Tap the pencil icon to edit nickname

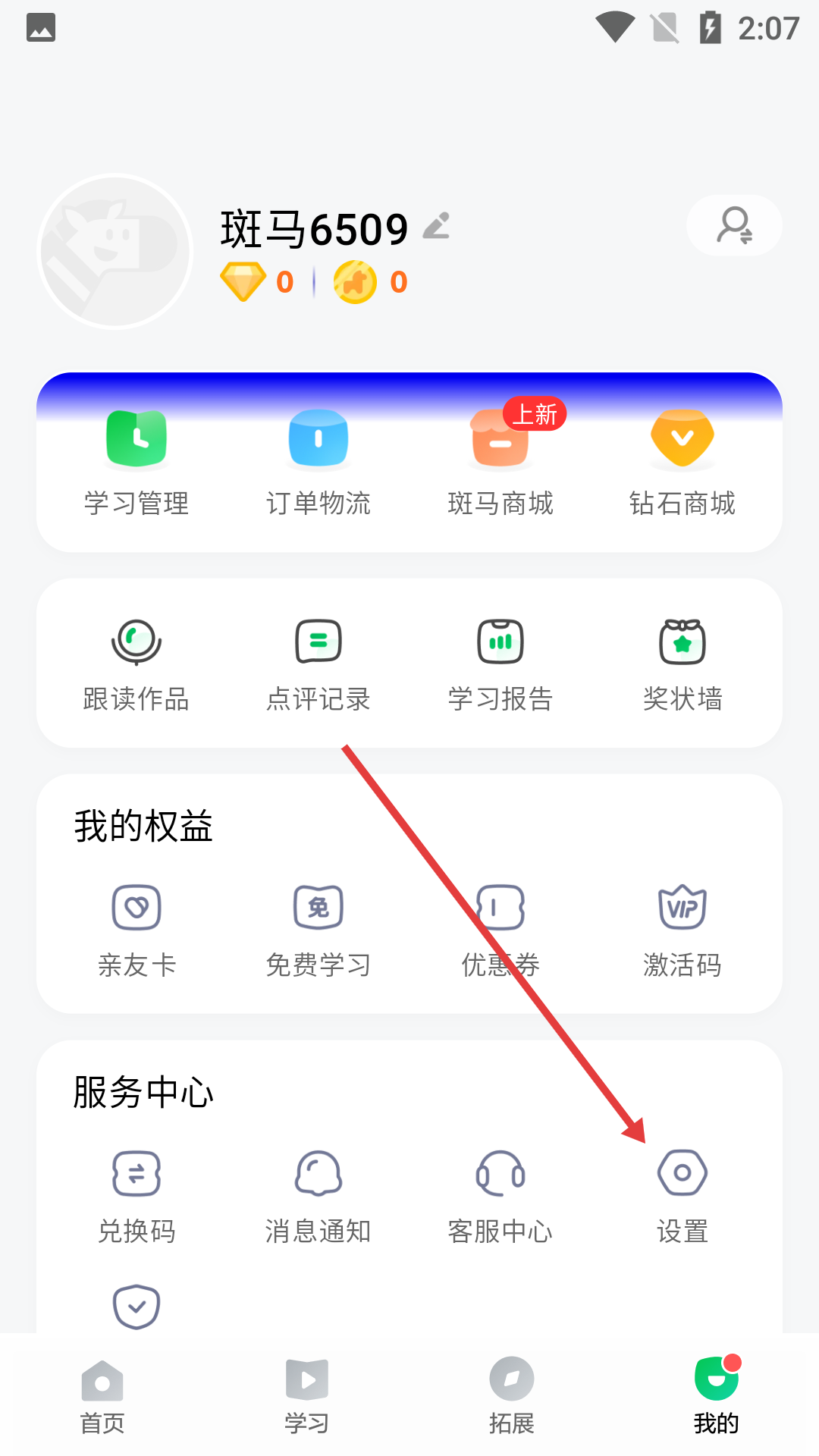click(436, 226)
